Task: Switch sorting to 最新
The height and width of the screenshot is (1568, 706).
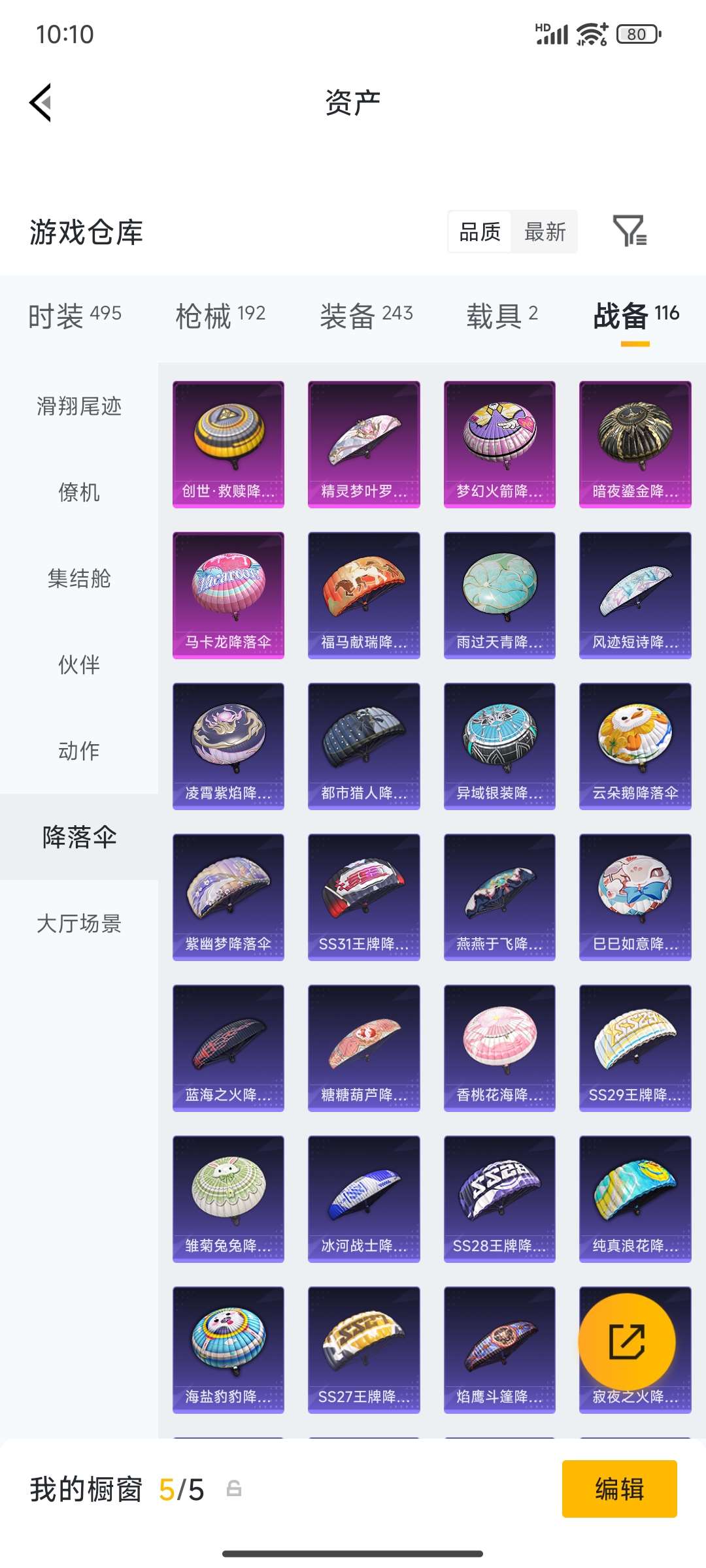Action: (545, 232)
